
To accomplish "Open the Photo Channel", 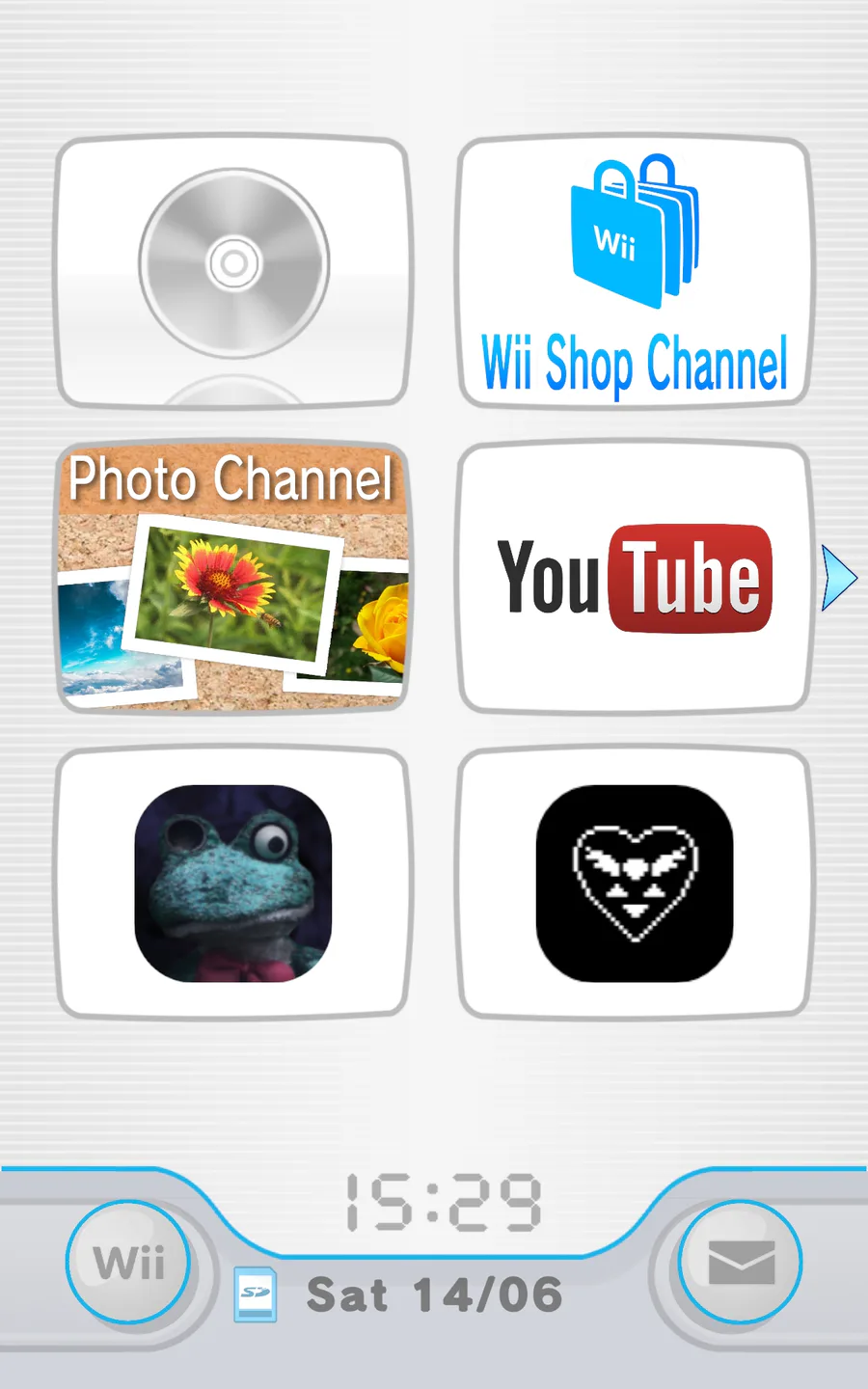I will click(x=232, y=578).
